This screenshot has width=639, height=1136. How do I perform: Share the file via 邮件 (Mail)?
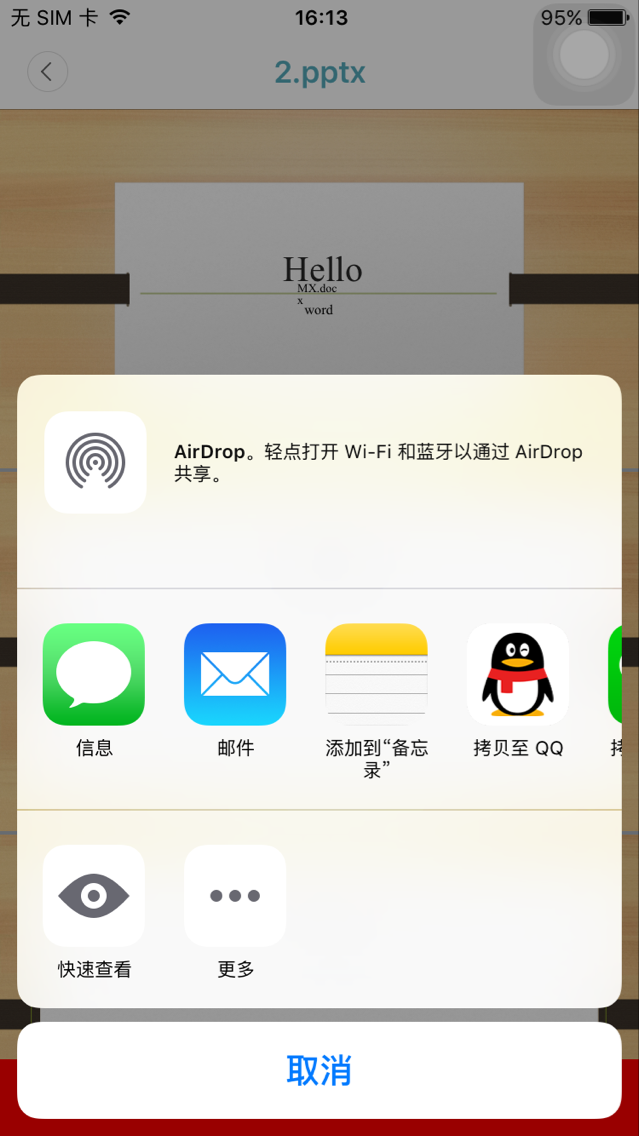235,675
